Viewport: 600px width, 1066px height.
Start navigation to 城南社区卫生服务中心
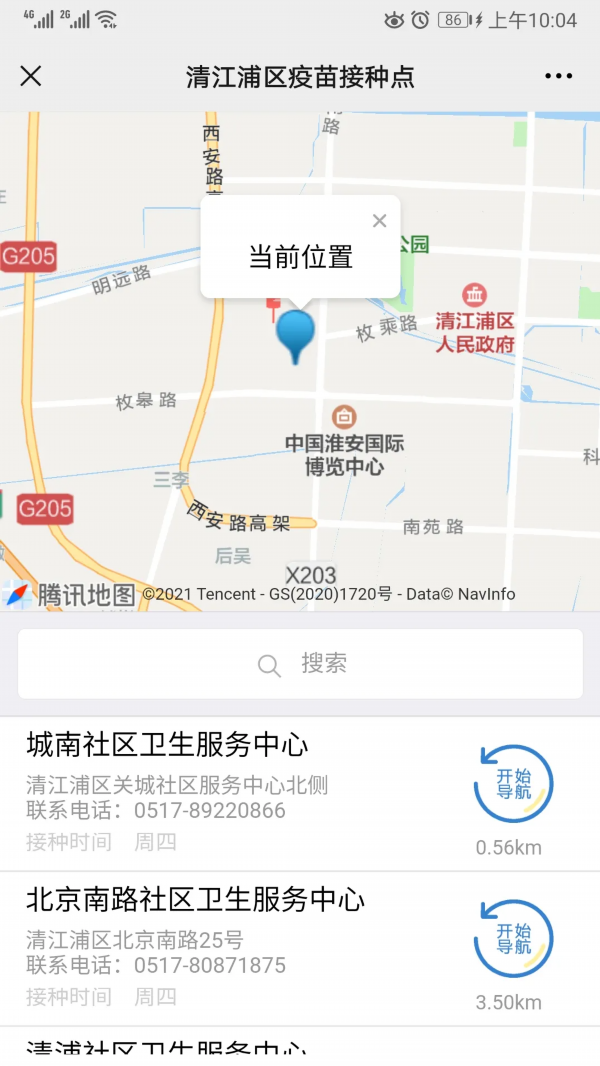point(513,785)
